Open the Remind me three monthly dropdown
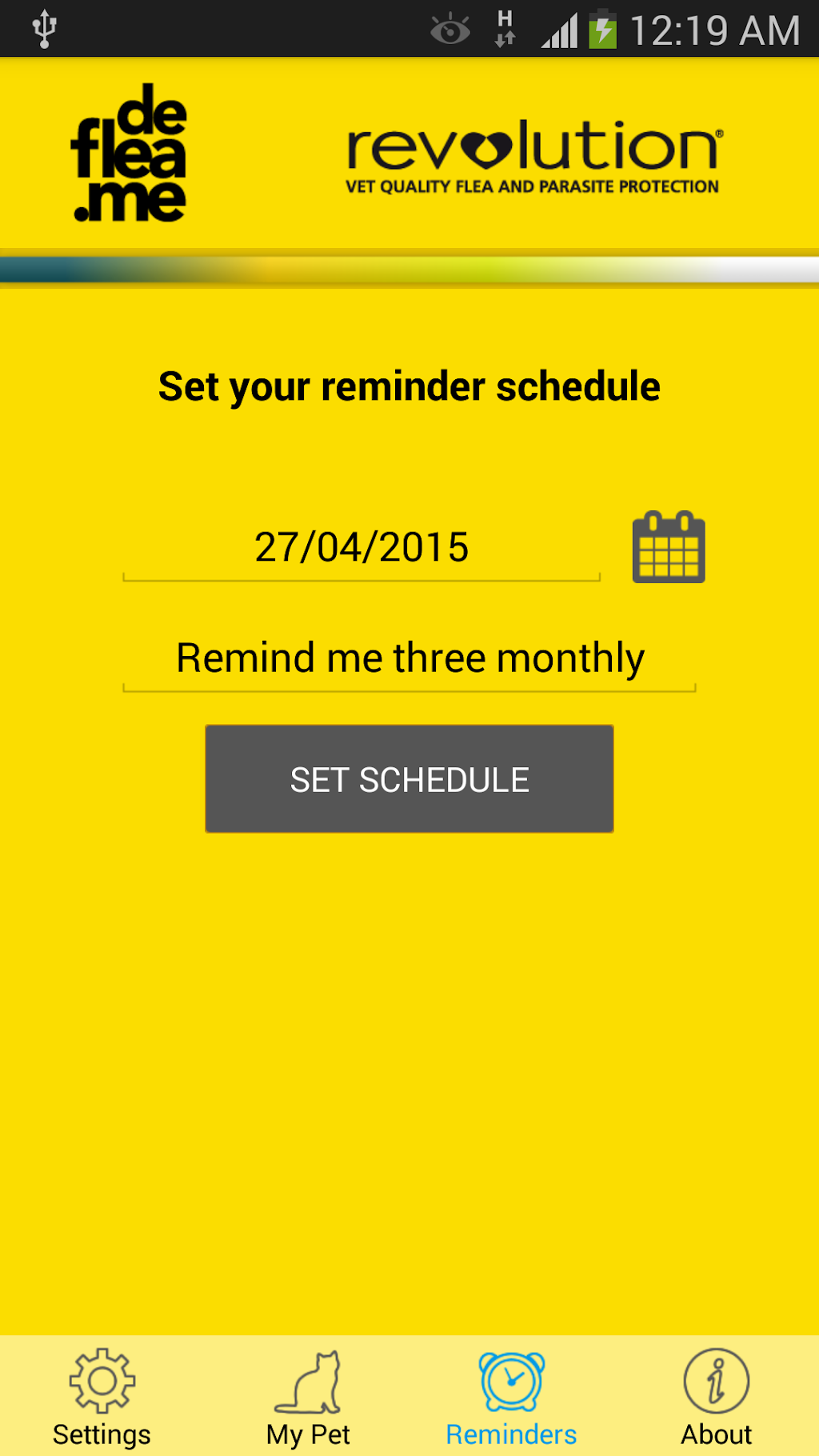819x1456 pixels. pos(409,658)
